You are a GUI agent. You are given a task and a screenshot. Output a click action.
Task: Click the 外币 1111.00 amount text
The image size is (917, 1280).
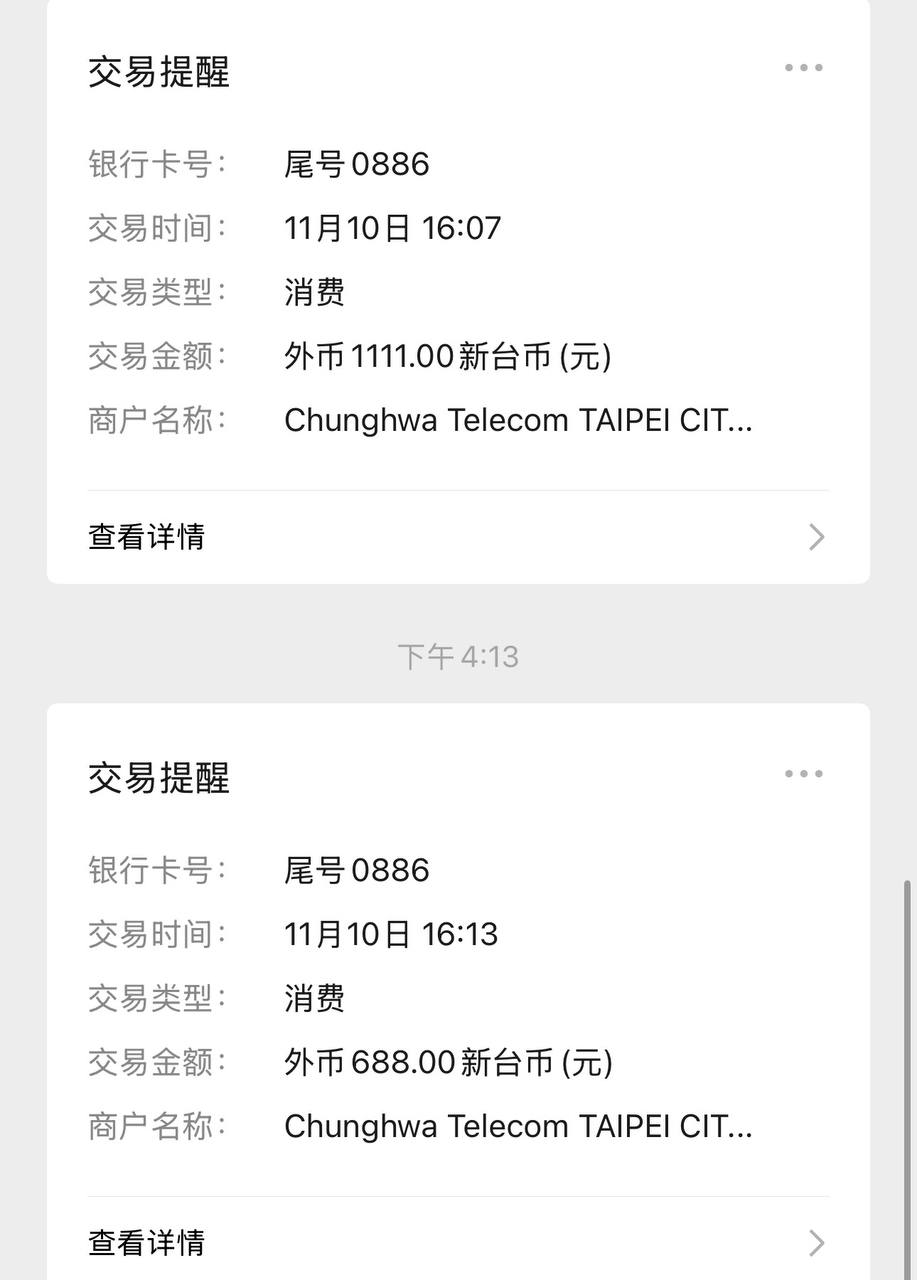pyautogui.click(x=447, y=356)
